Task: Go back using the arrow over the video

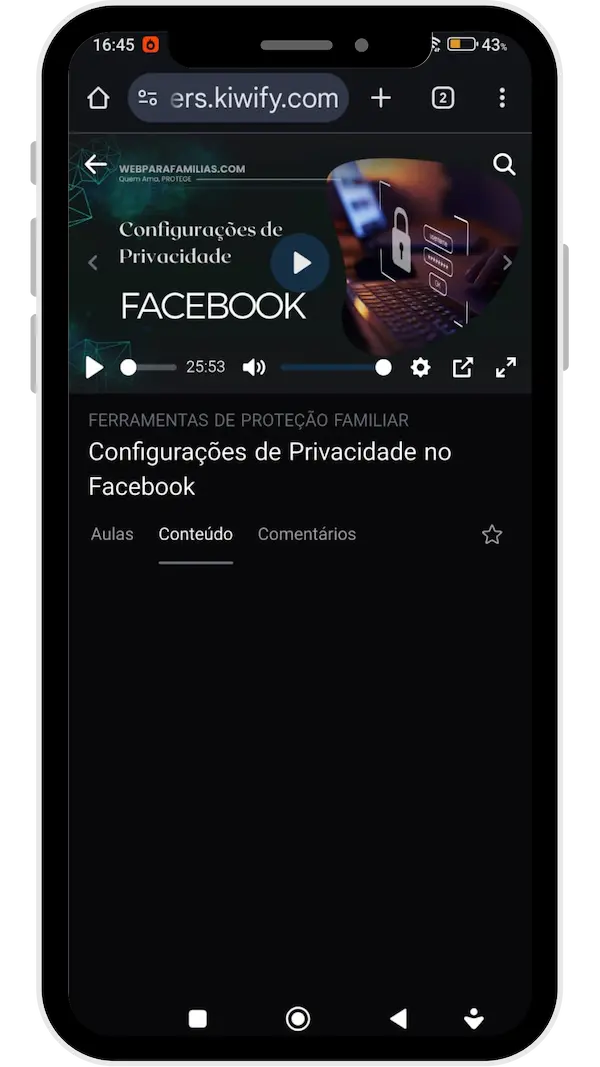Action: point(96,165)
